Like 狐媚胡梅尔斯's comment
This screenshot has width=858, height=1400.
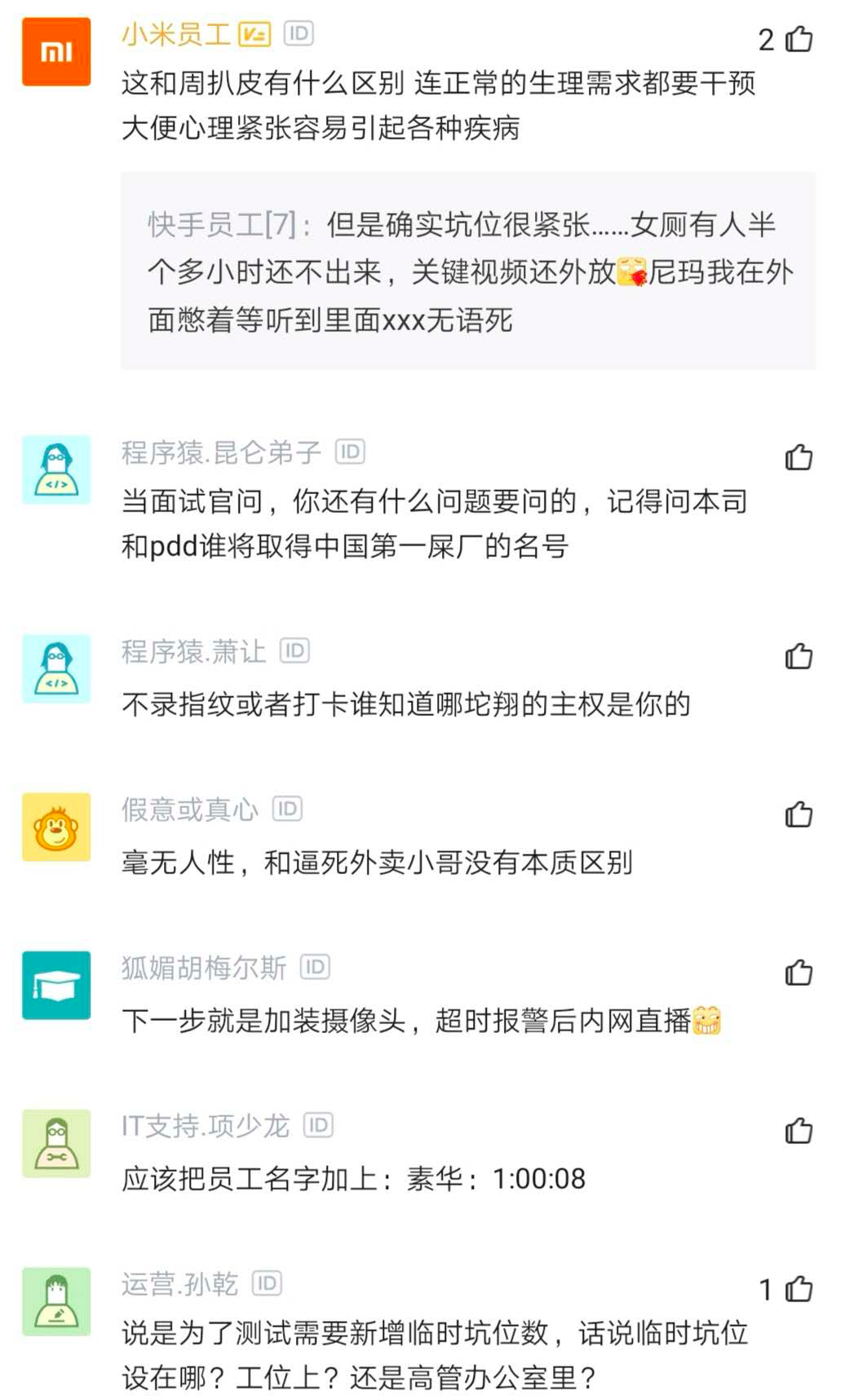click(798, 972)
